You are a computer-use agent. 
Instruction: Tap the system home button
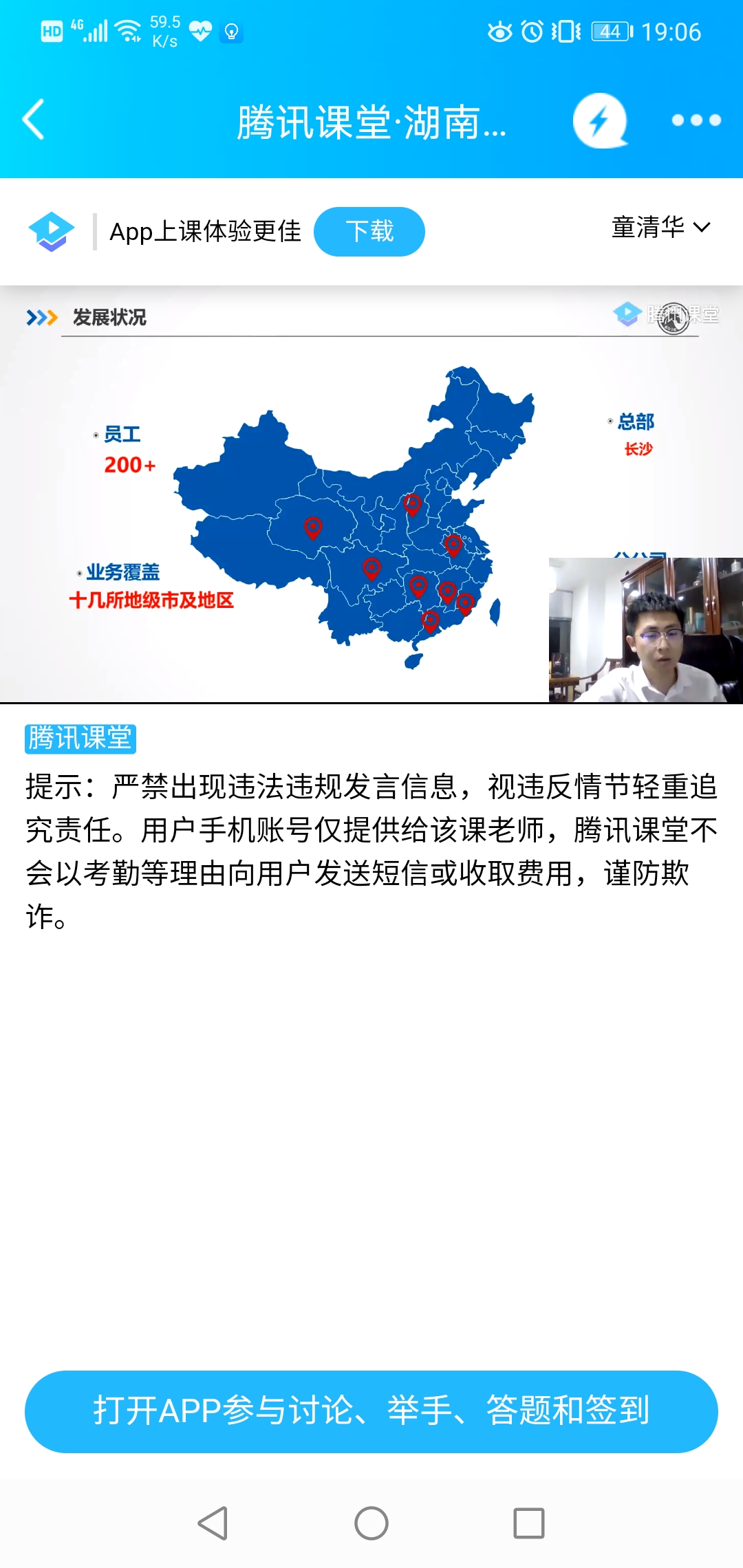pos(371,1523)
